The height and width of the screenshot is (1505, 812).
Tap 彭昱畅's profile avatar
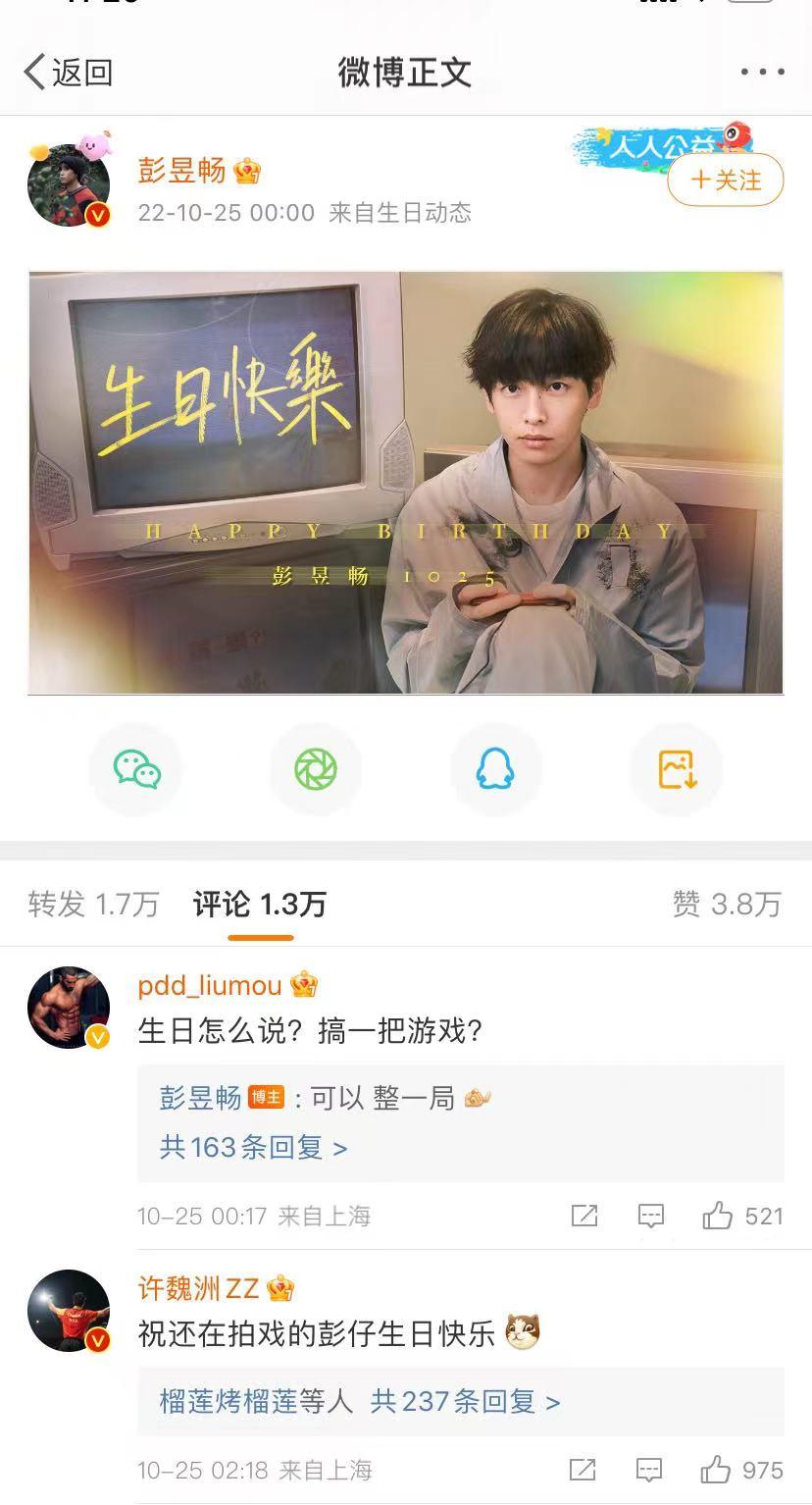pyautogui.click(x=69, y=182)
